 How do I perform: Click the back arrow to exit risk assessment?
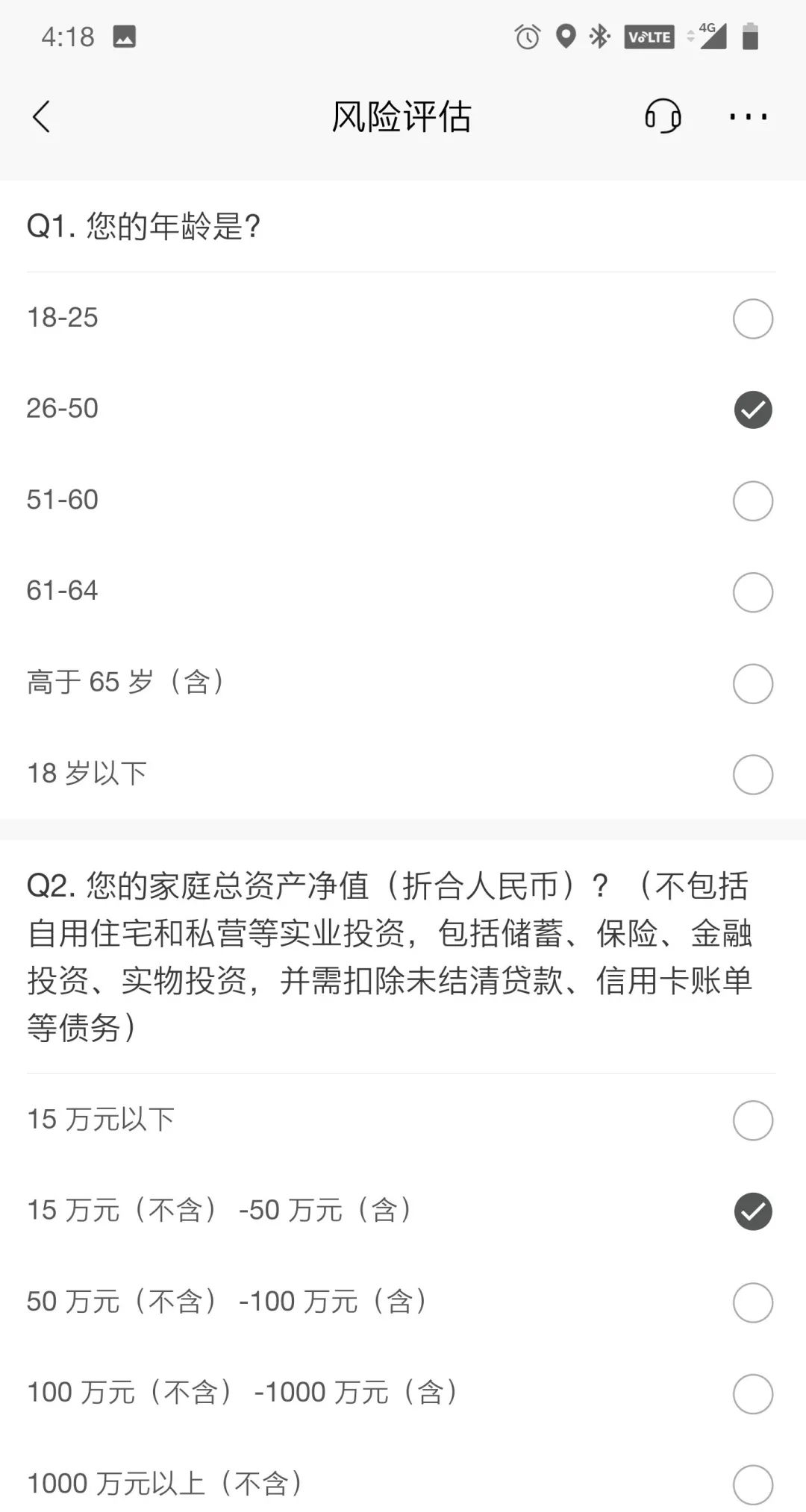pyautogui.click(x=43, y=116)
